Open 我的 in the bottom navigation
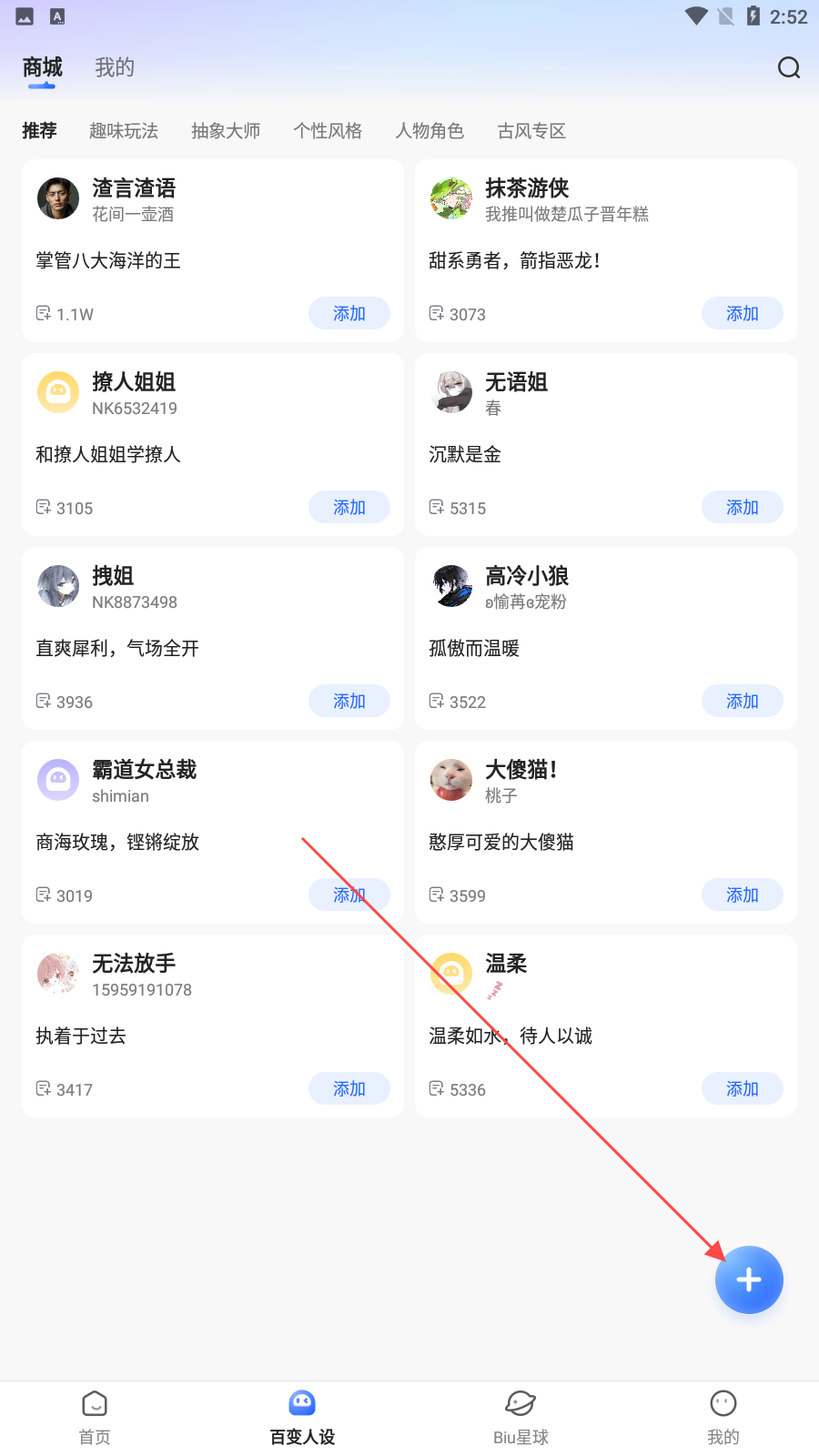The image size is (819, 1456). tap(723, 1417)
